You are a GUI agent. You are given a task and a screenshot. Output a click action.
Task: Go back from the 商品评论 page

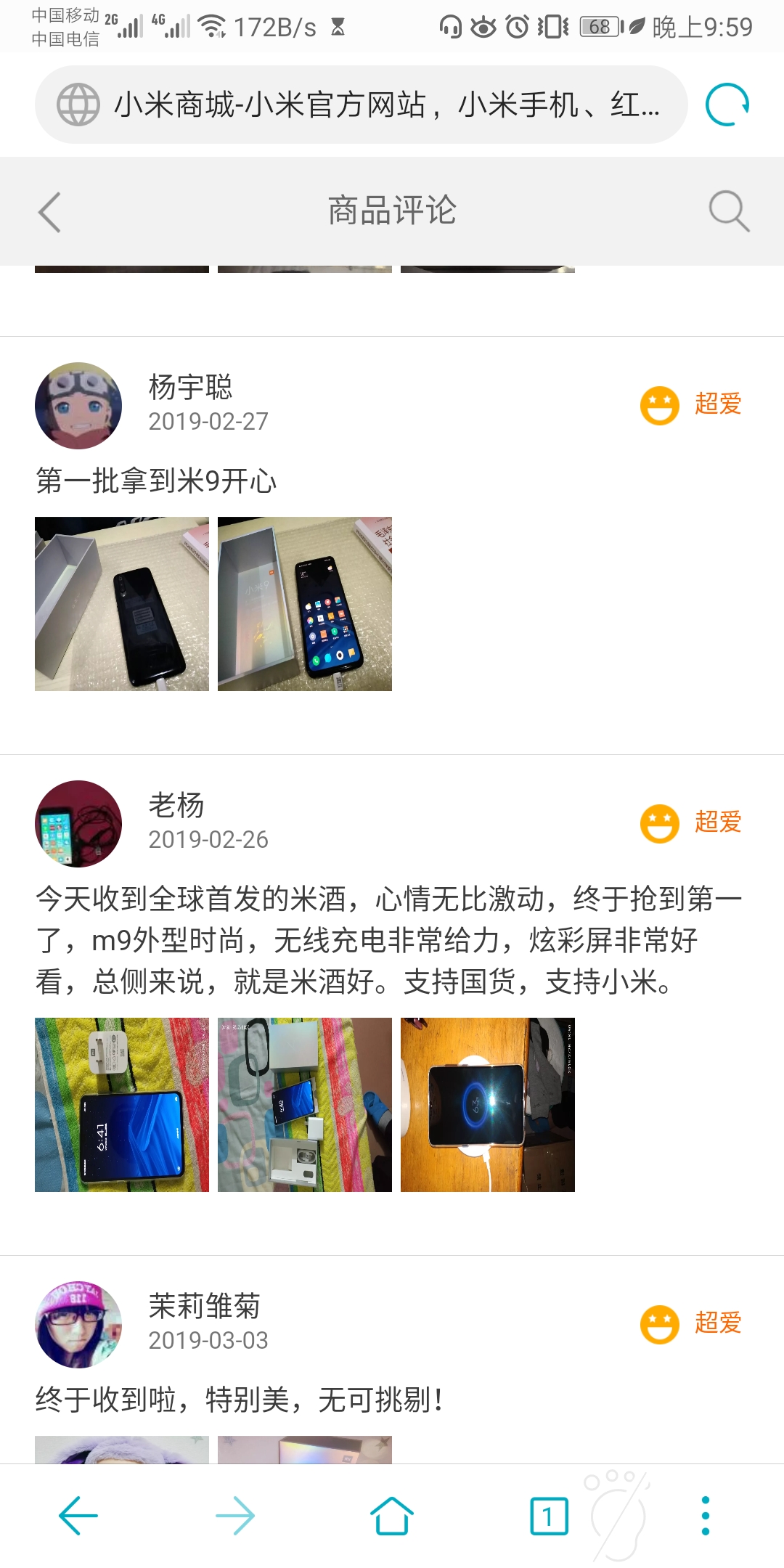point(49,212)
